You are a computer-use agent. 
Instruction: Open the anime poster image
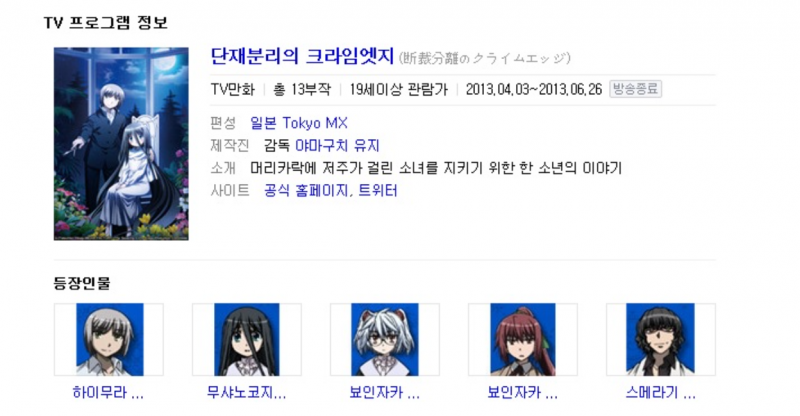coord(120,143)
